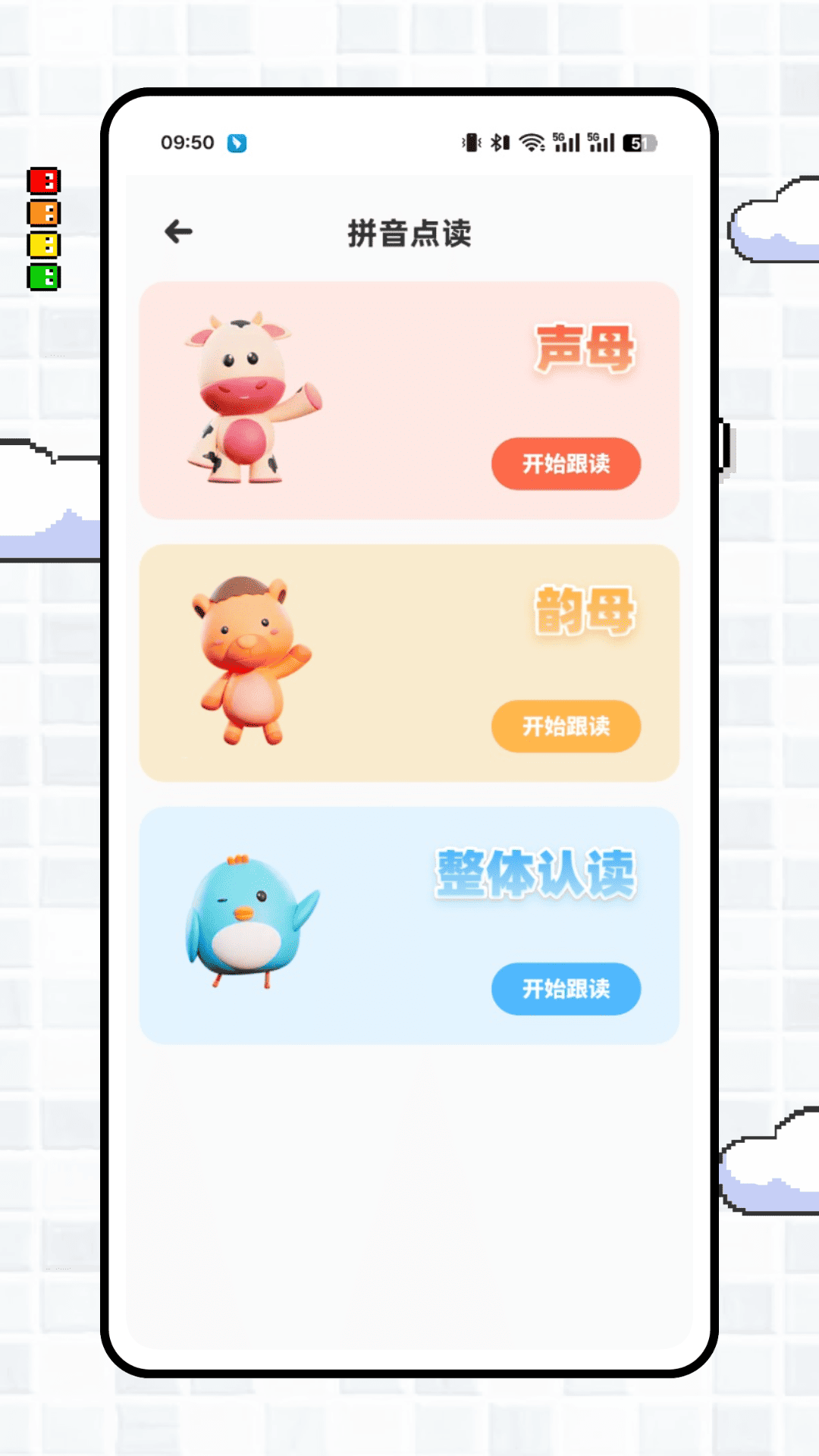Tap the blue app icon beside 09:50
819x1456 pixels.
tap(237, 143)
